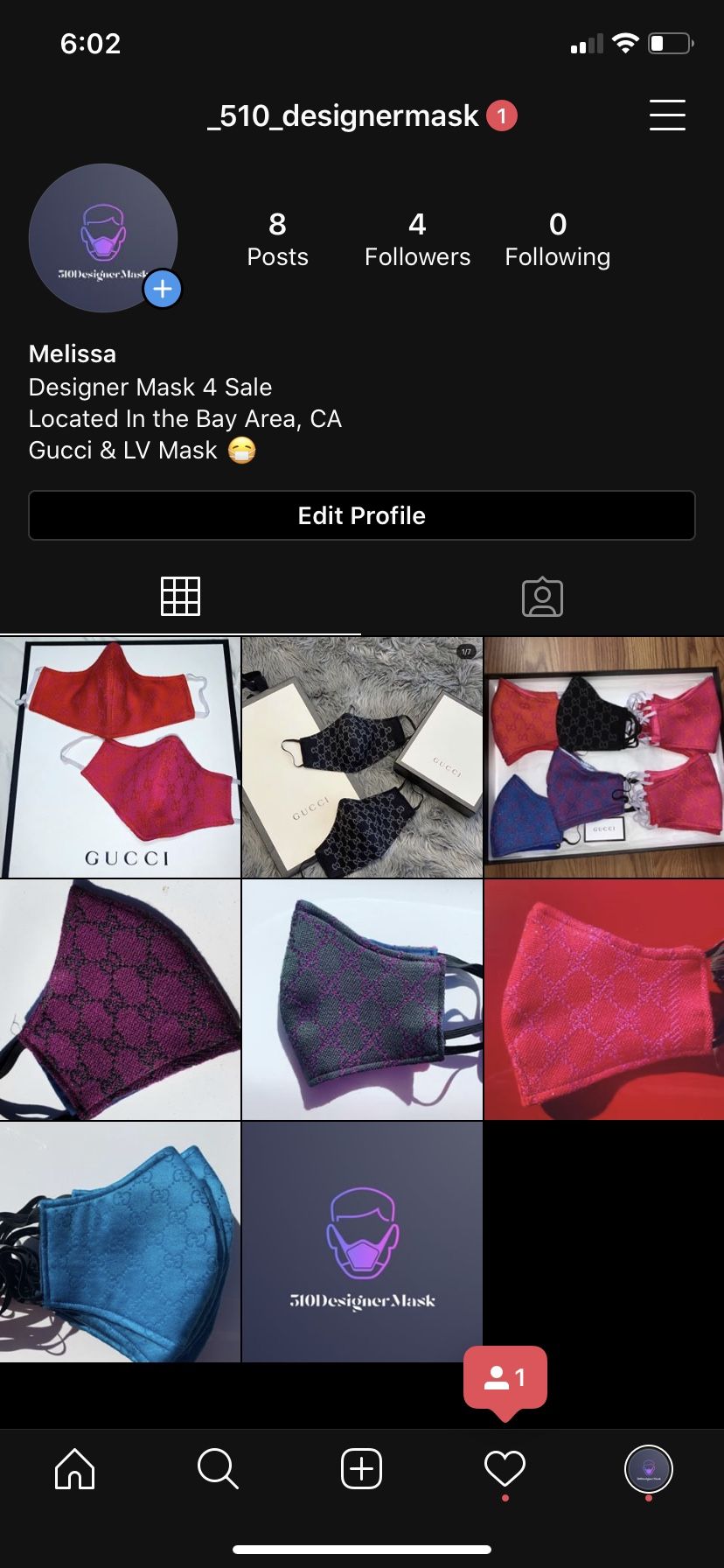
Task: Open the black Gucci masks with boxes post
Action: (x=362, y=757)
